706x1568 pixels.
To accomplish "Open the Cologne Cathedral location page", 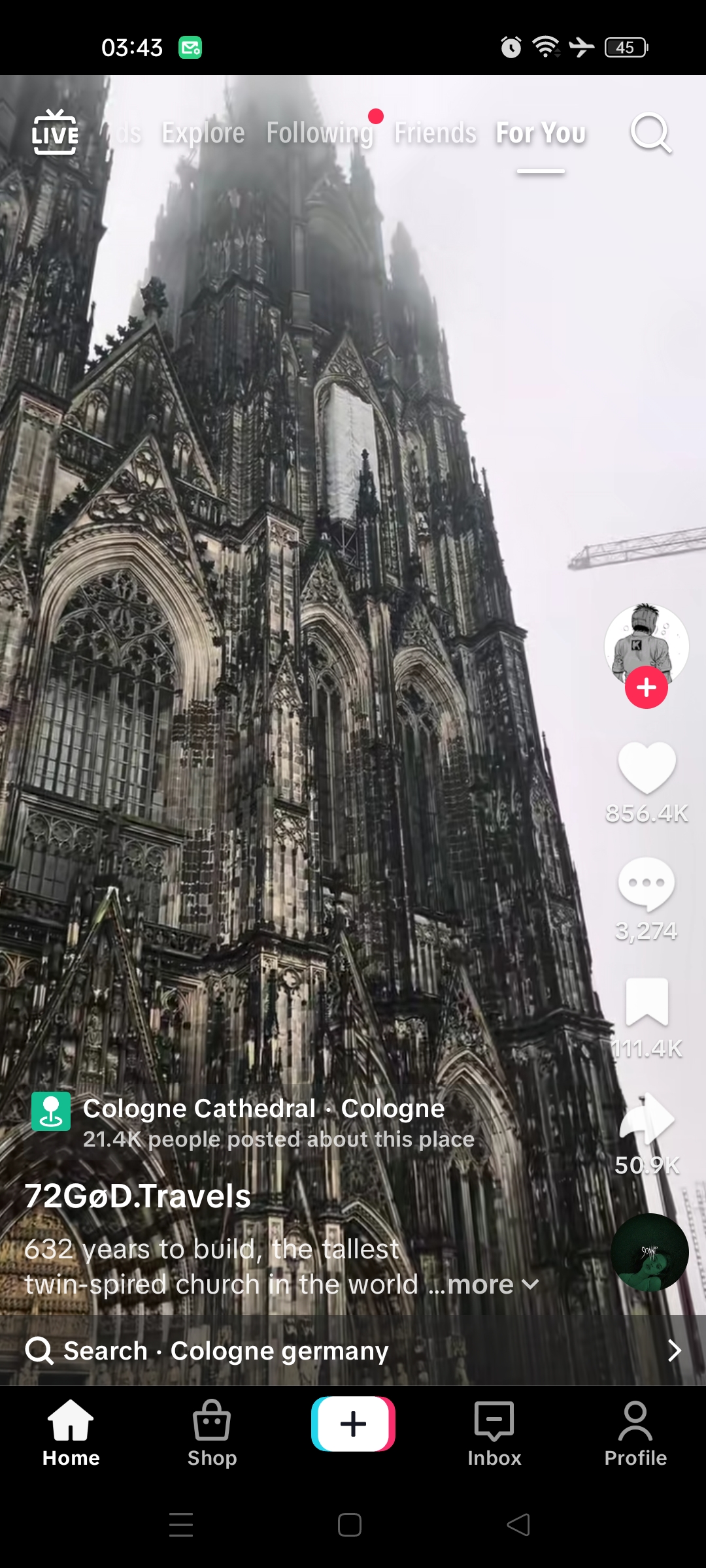I will (x=263, y=1109).
